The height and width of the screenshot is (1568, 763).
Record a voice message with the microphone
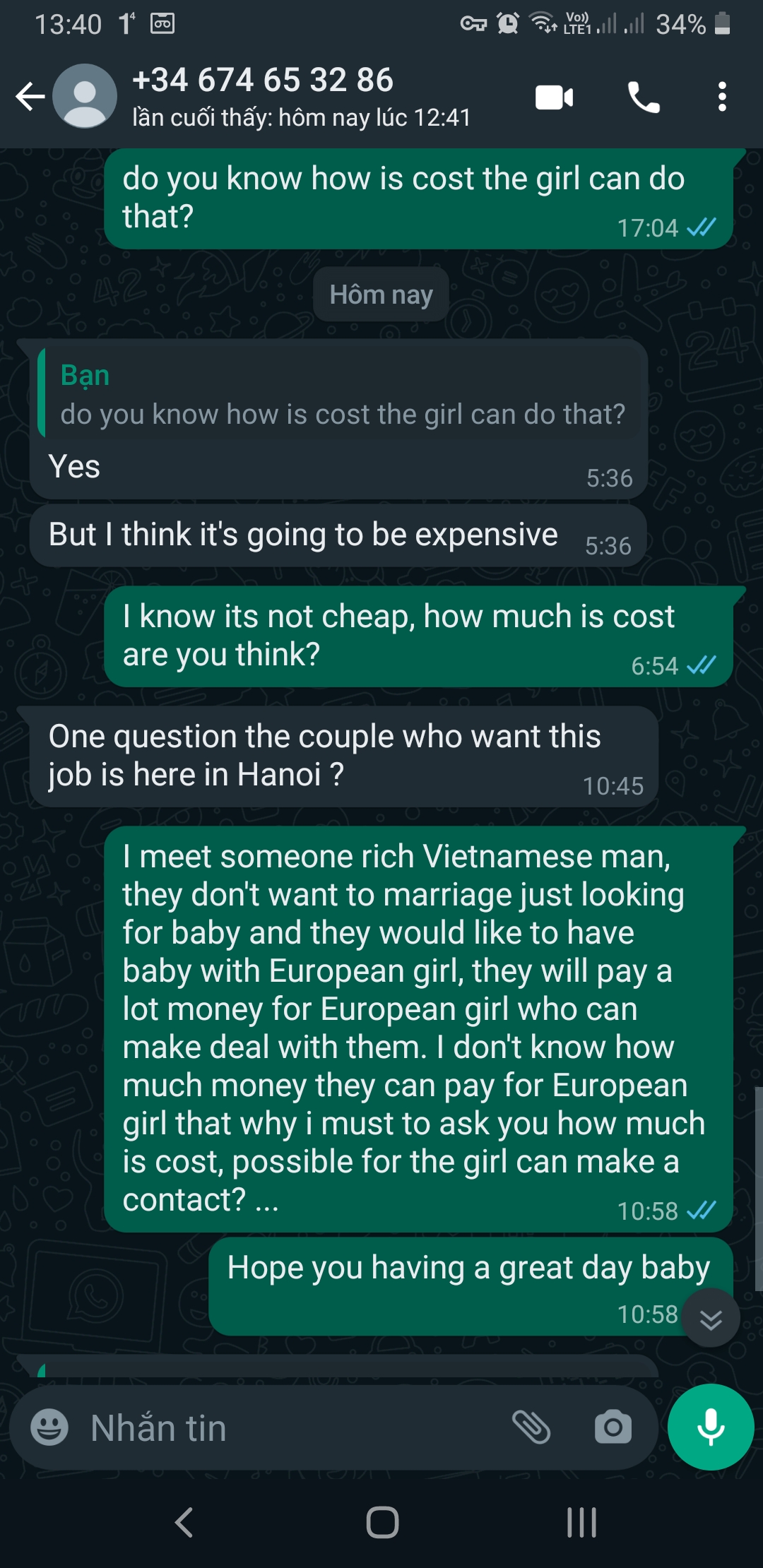pyautogui.click(x=711, y=1427)
